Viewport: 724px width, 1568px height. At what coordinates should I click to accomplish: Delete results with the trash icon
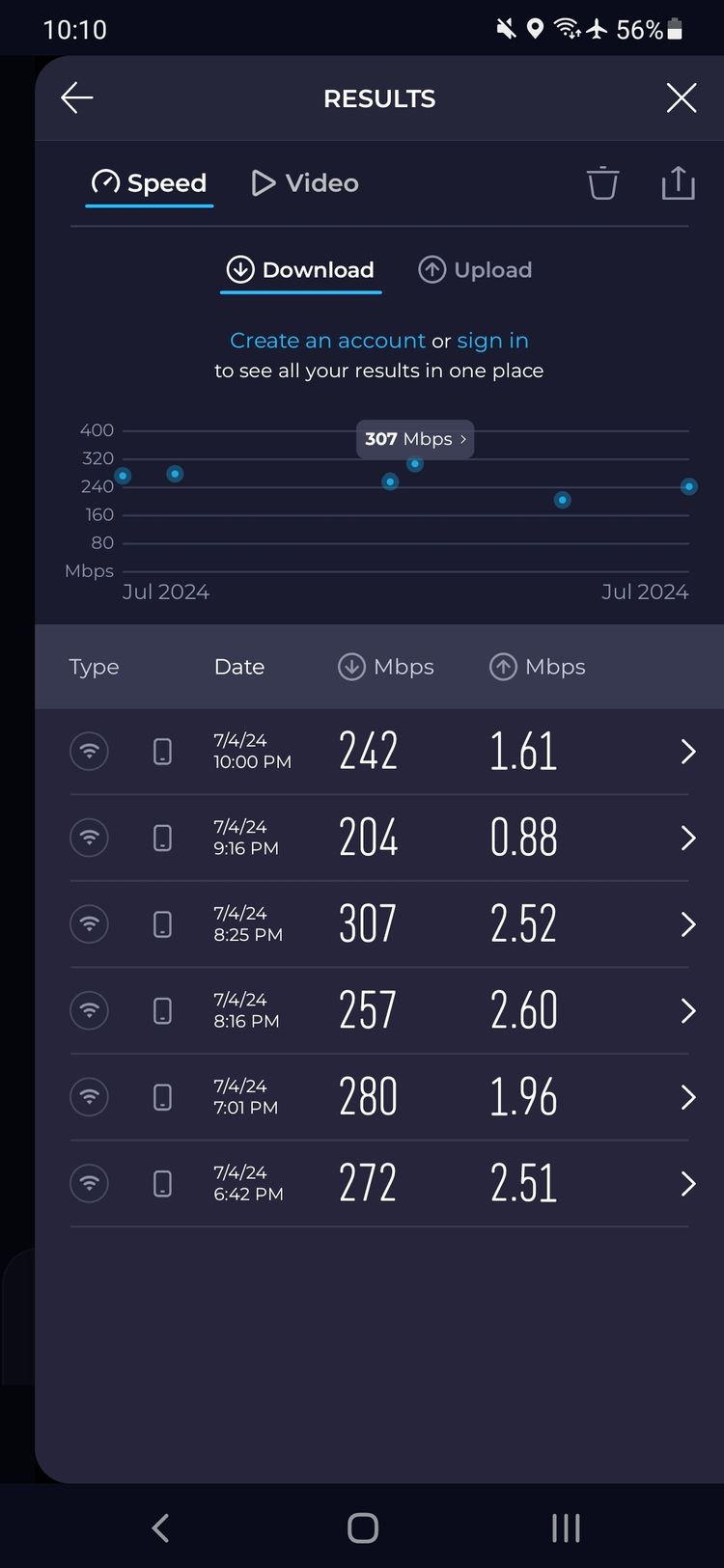tap(602, 182)
